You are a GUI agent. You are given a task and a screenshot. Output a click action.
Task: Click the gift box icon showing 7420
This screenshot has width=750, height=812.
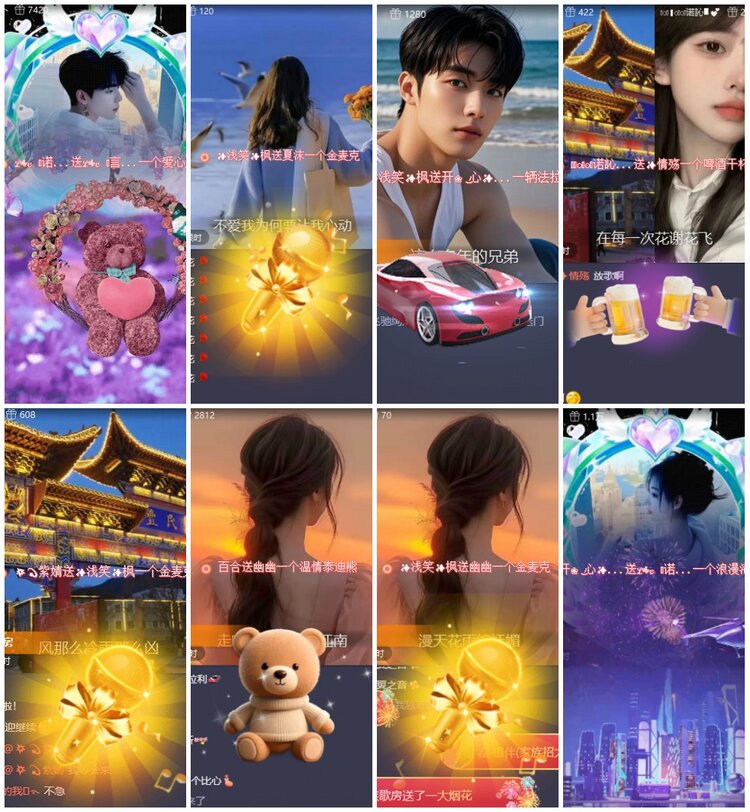pyautogui.click(x=18, y=8)
